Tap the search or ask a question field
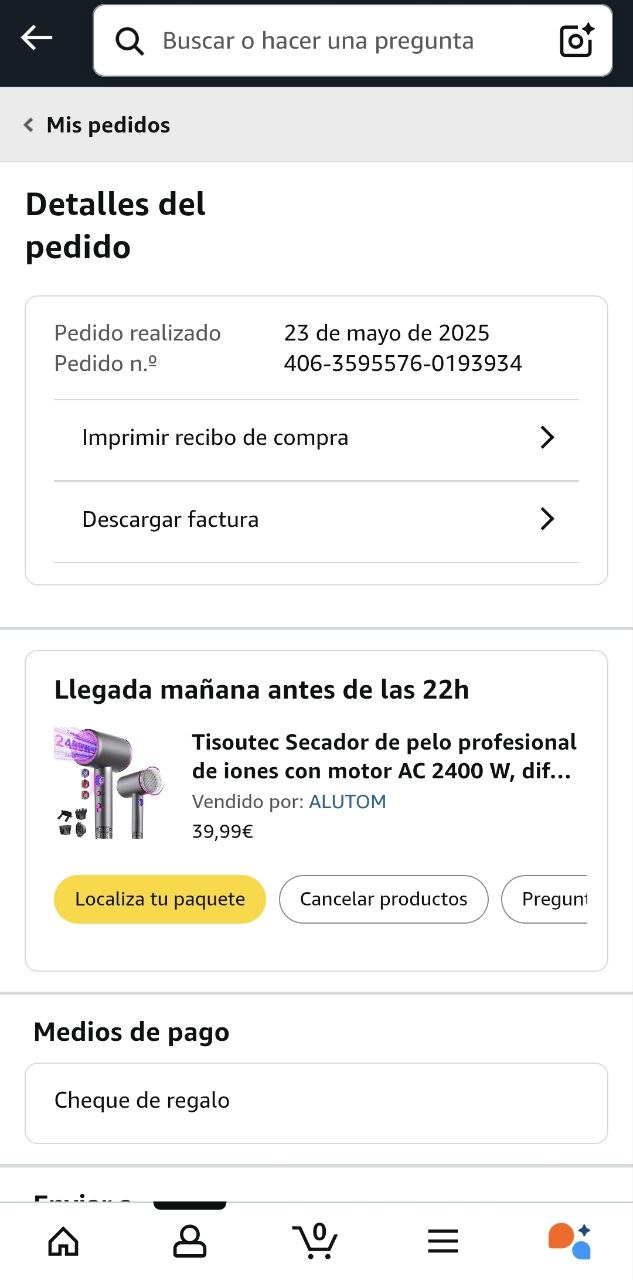633x1280 pixels. [x=330, y=41]
